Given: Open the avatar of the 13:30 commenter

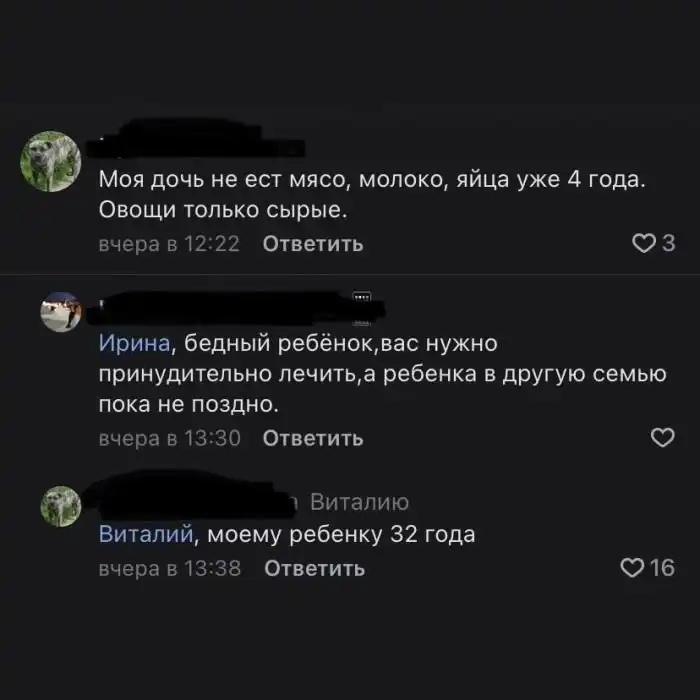Looking at the screenshot, I should 61,312.
